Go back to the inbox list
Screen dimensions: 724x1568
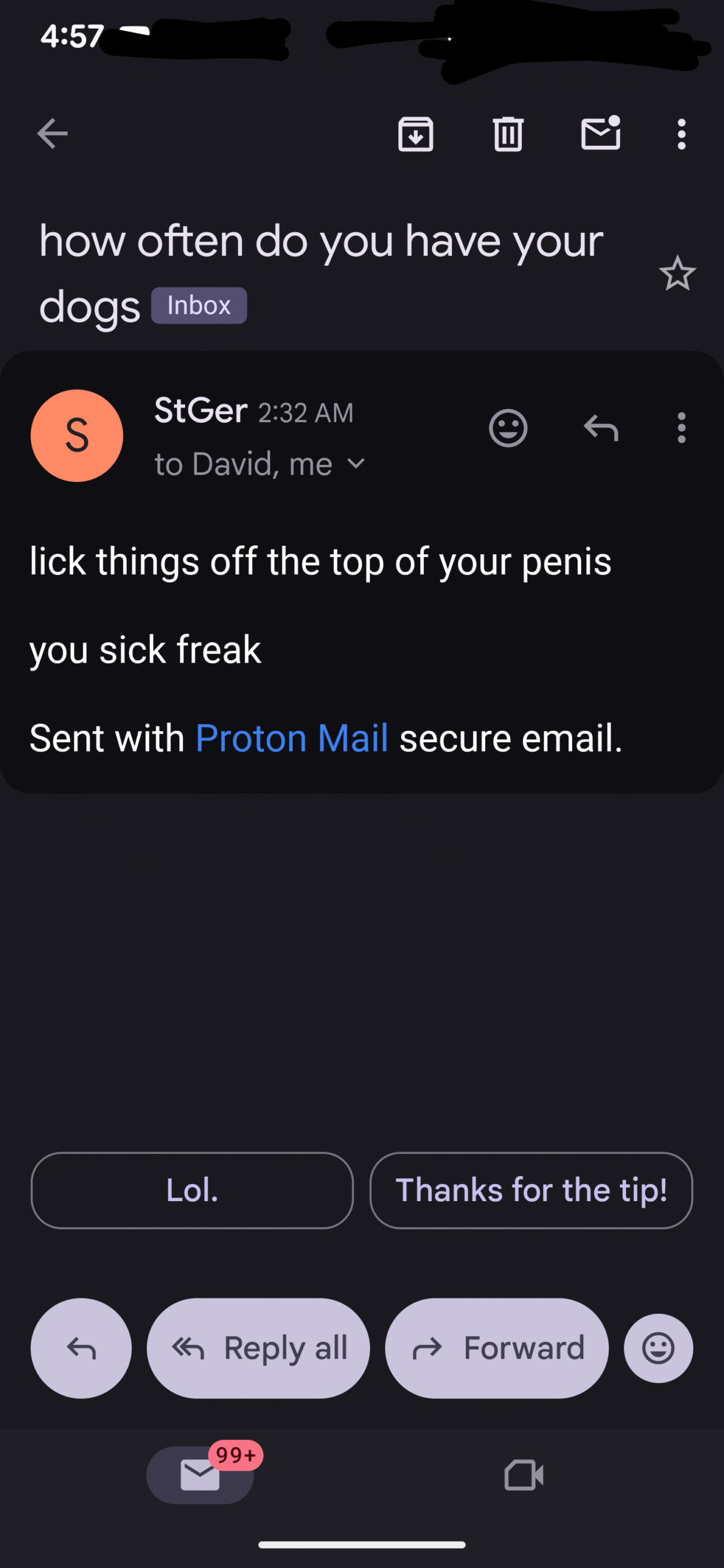tap(53, 134)
